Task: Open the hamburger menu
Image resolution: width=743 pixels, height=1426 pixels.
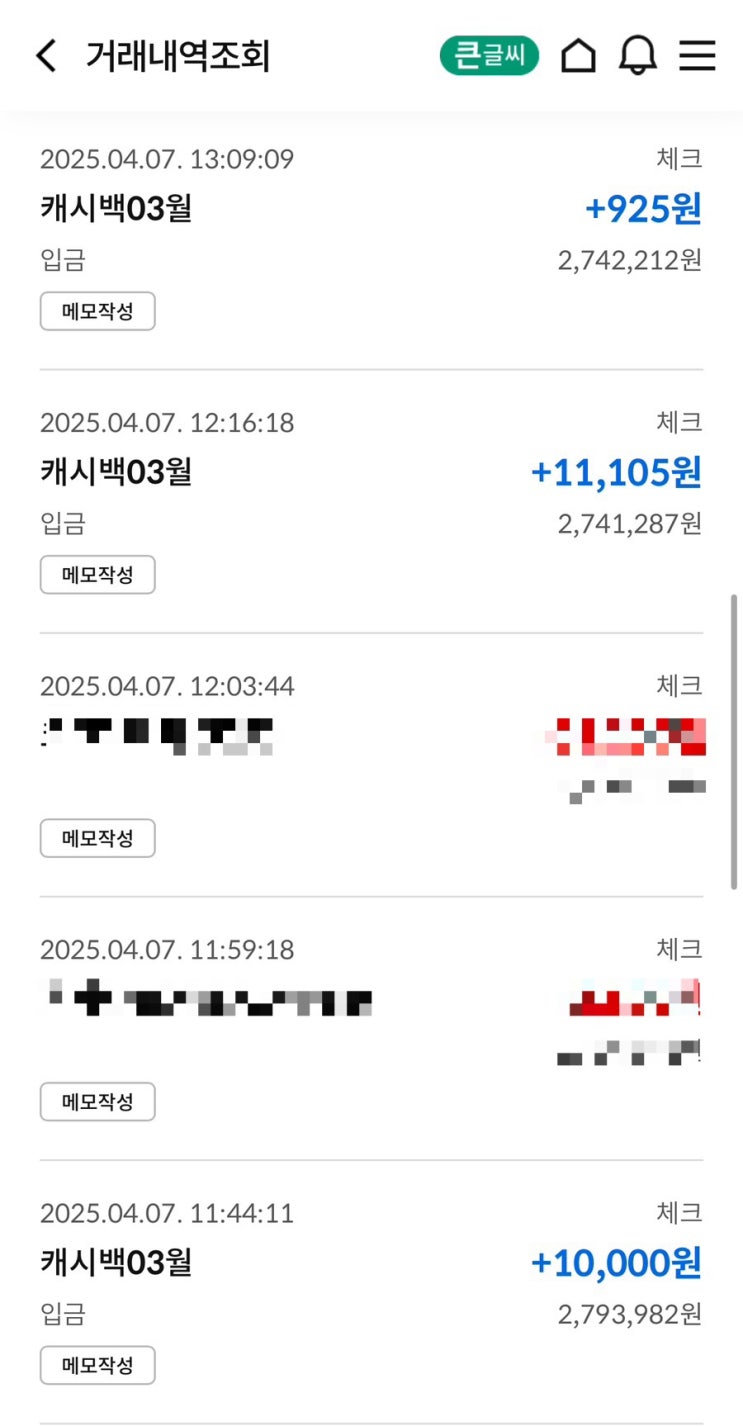Action: click(x=697, y=56)
